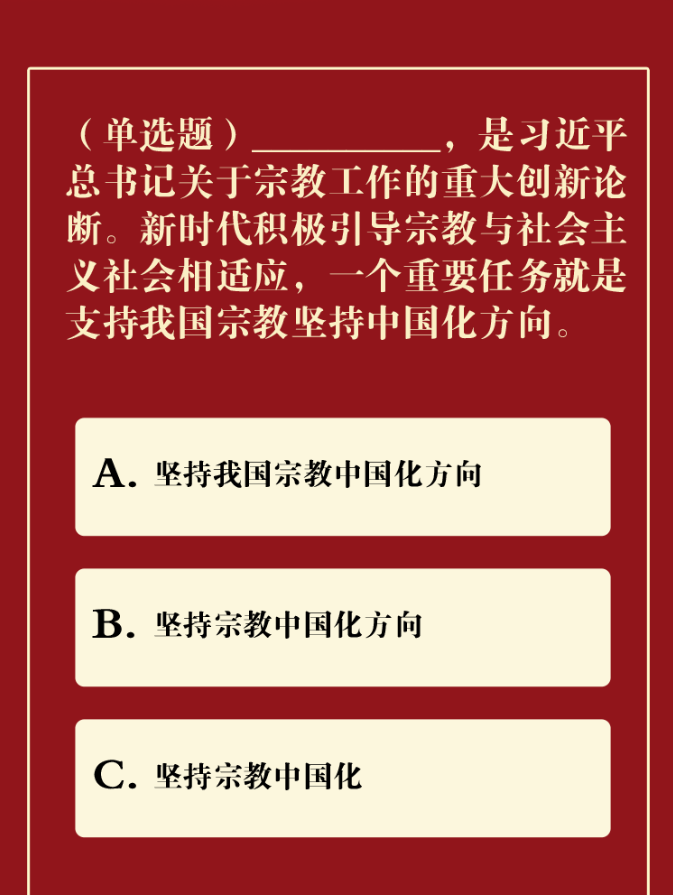Image resolution: width=673 pixels, height=895 pixels.
Task: Select answer A 坚持我国宗教中国化方向
Action: tap(342, 476)
